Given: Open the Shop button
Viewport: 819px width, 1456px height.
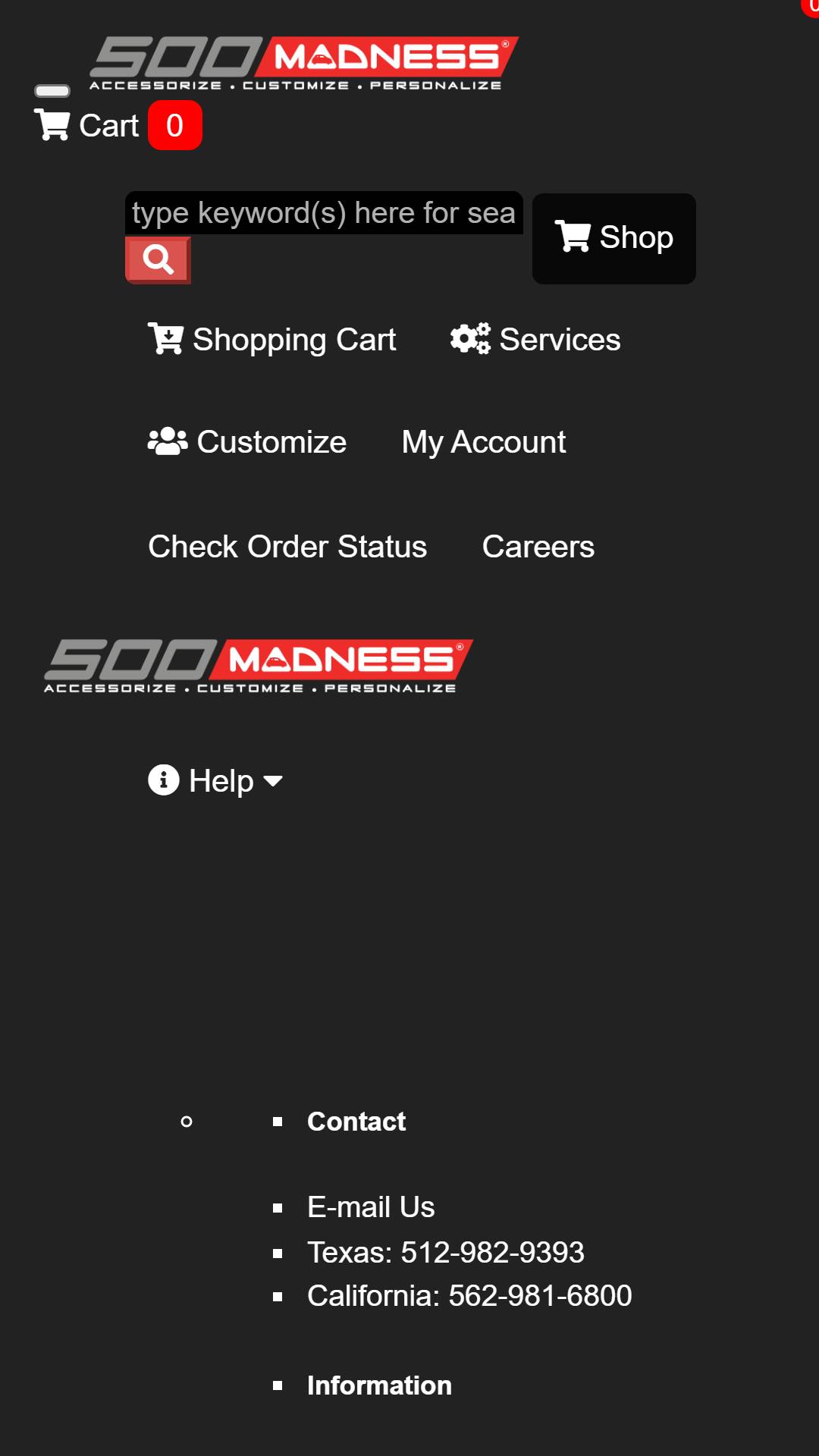Looking at the screenshot, I should point(614,238).
